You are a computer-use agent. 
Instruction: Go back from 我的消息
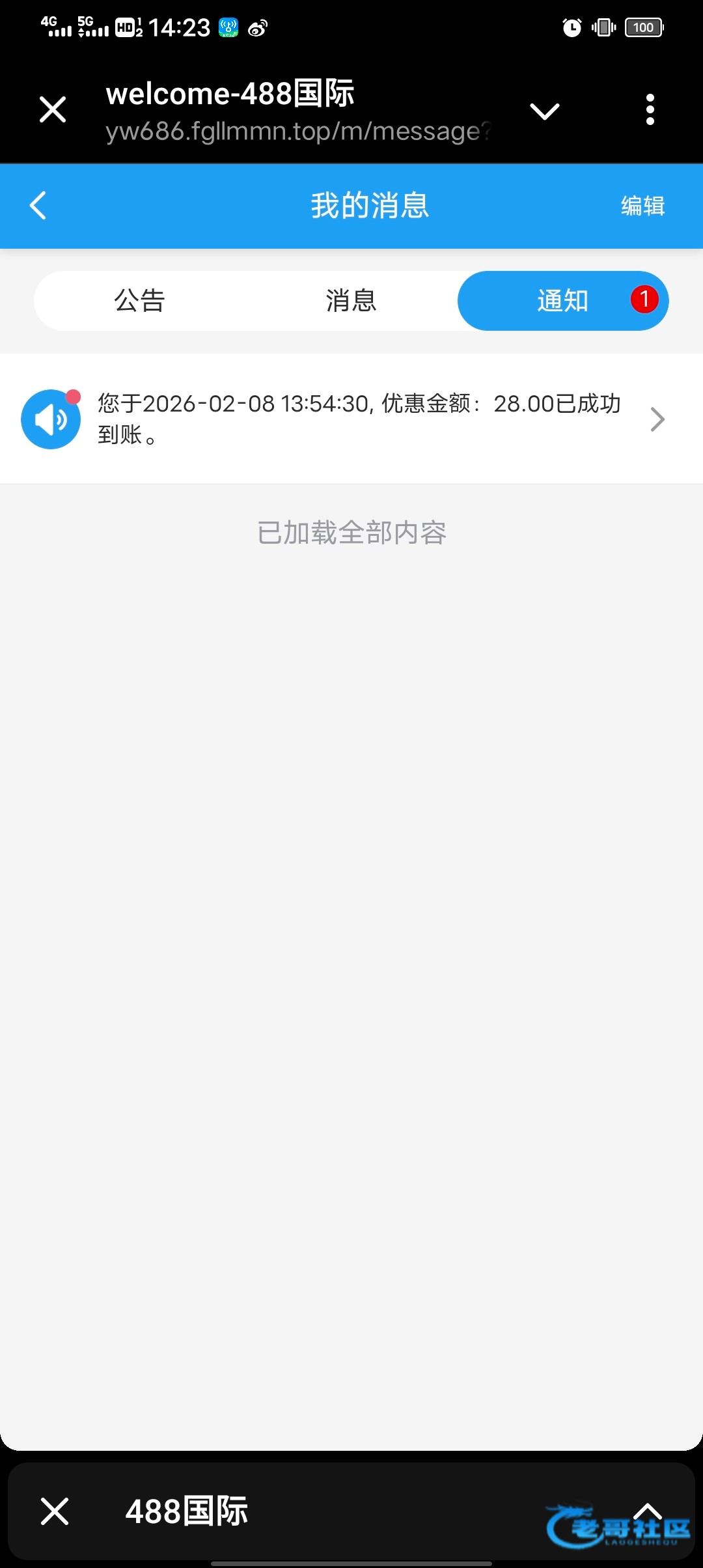38,206
